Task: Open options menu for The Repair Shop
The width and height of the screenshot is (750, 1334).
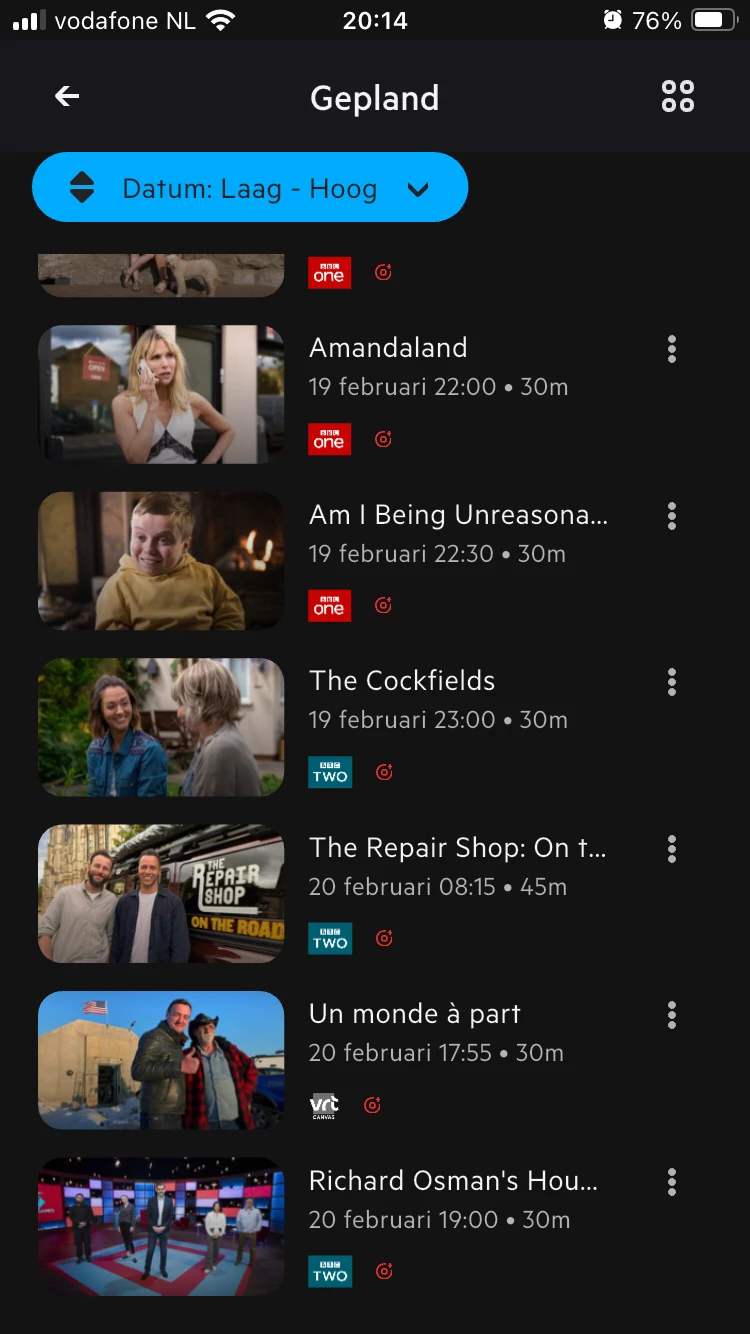Action: point(671,849)
